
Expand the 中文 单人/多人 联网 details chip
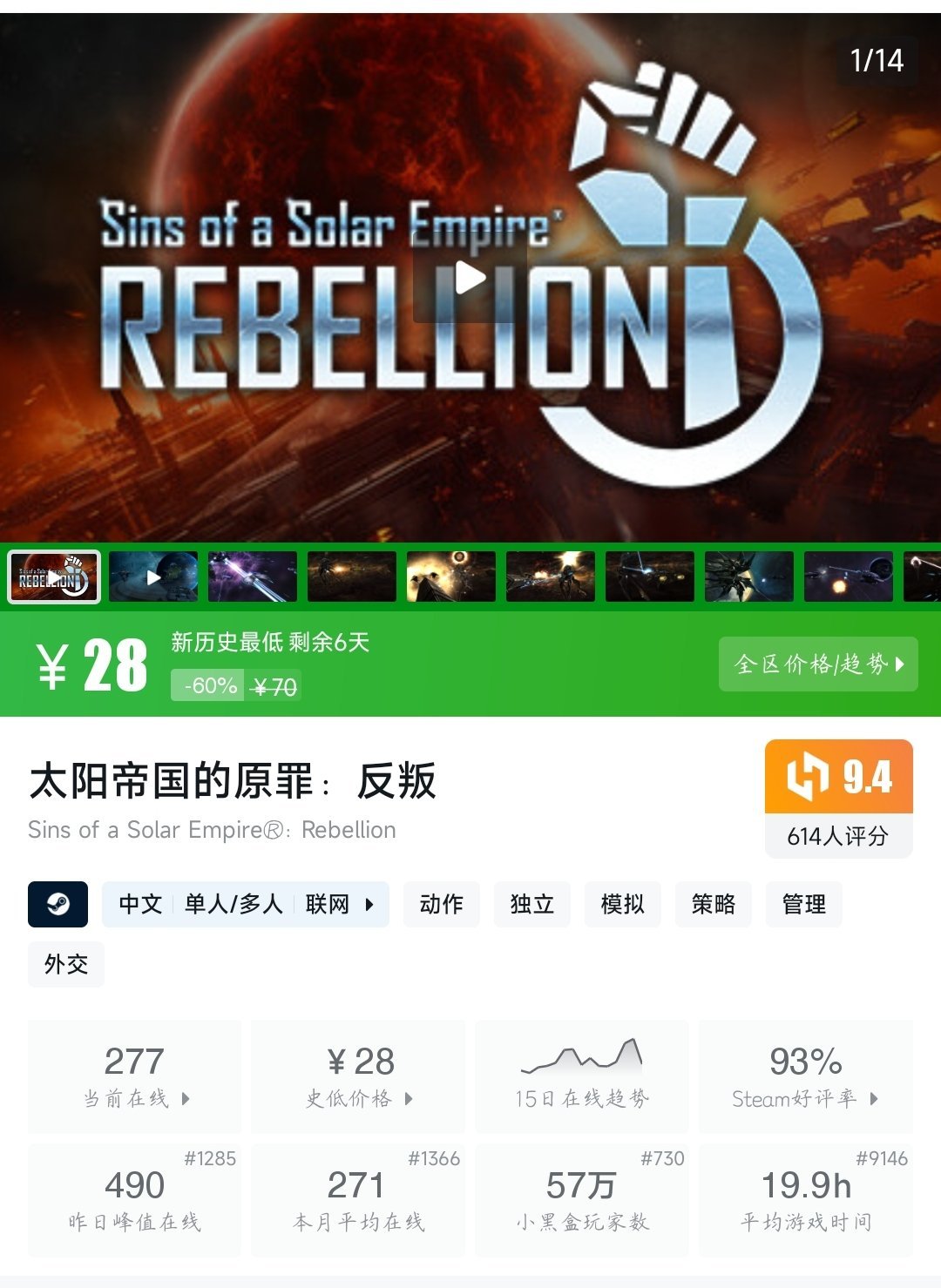tap(246, 904)
